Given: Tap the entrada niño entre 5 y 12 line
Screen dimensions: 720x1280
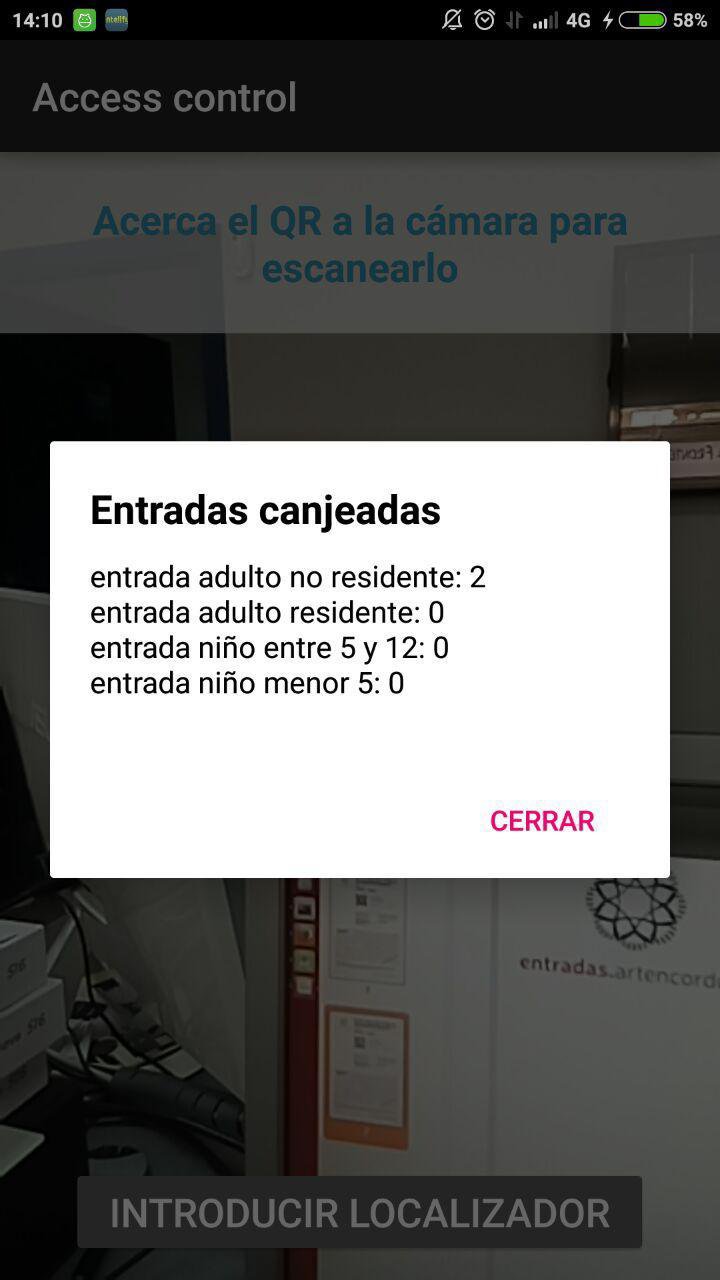Looking at the screenshot, I should 270,648.
